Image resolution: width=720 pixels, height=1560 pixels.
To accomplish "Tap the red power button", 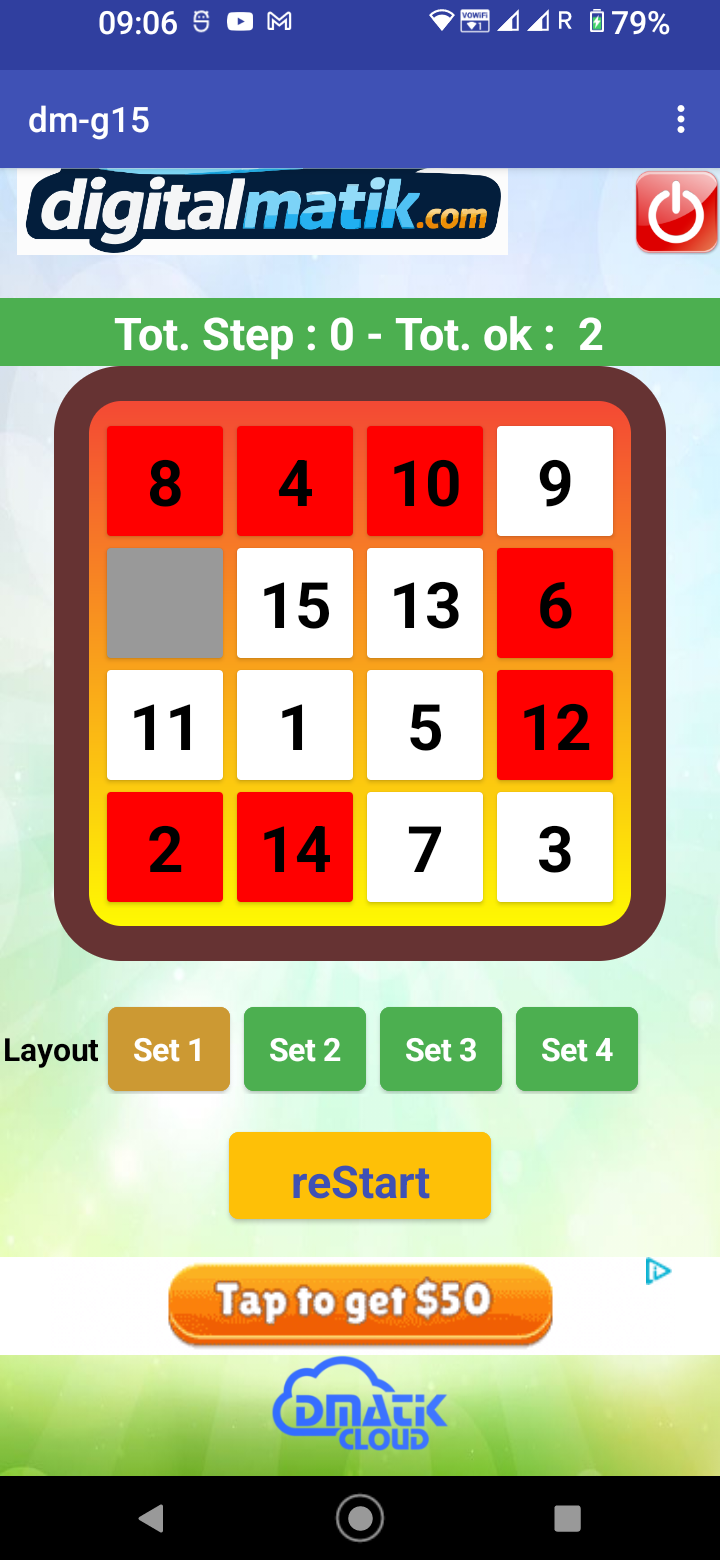I will coord(676,212).
